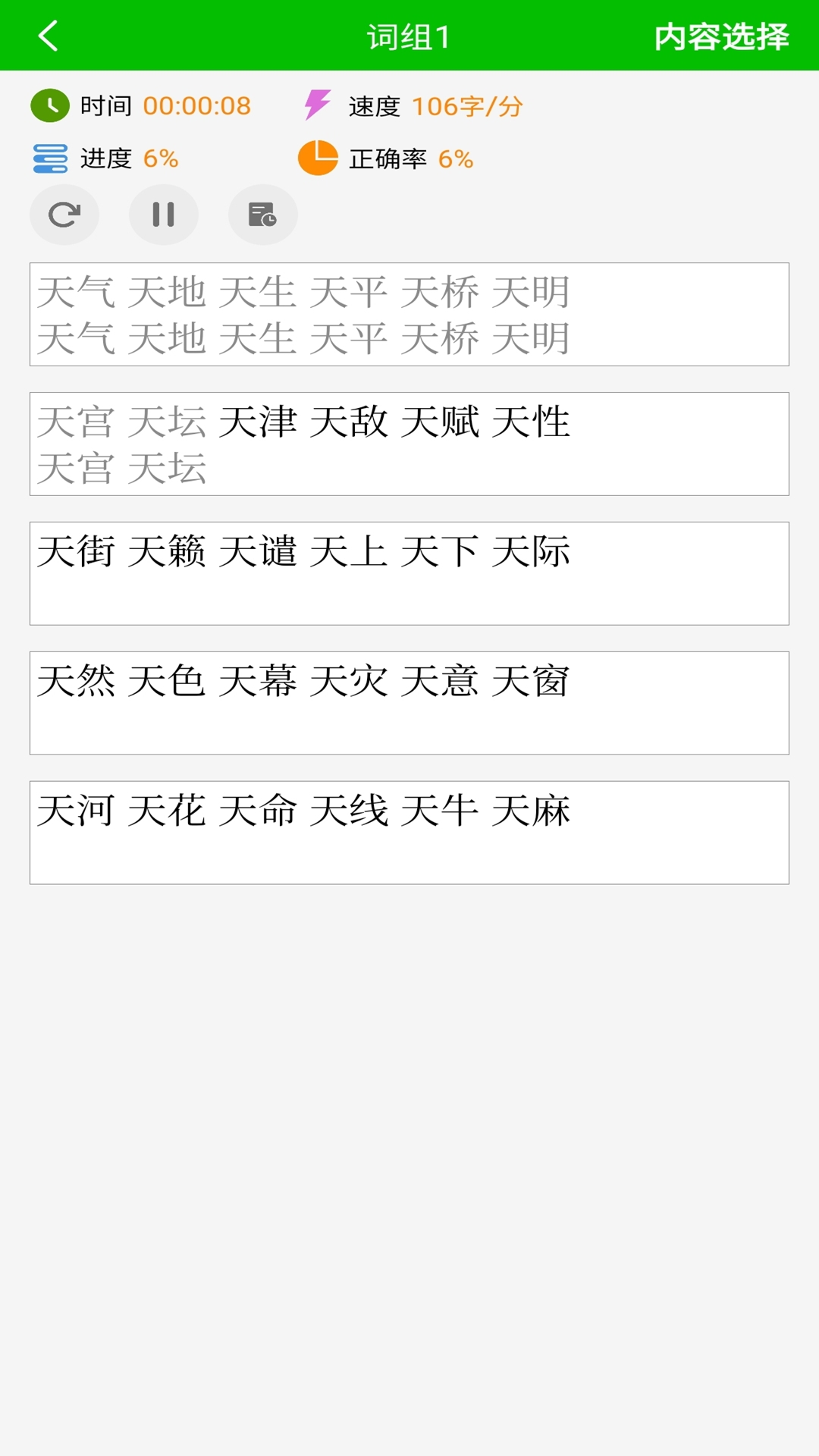This screenshot has height=1456, width=819.
Task: Pause the typing timer
Action: point(164,215)
